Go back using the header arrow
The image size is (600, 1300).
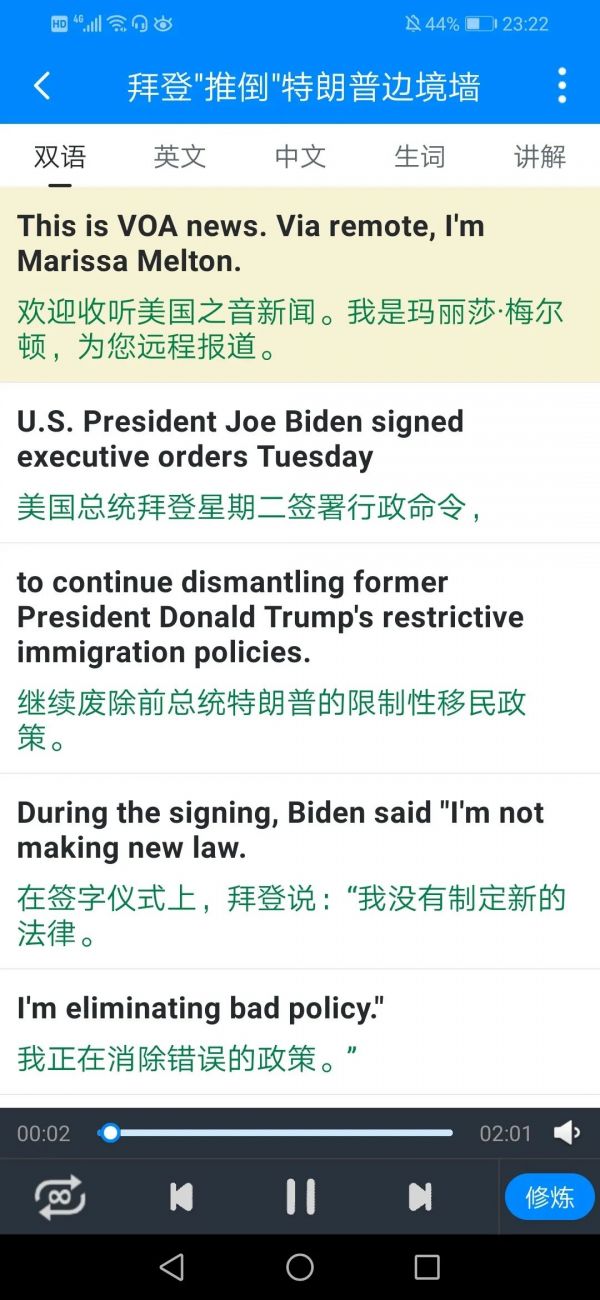coord(42,86)
